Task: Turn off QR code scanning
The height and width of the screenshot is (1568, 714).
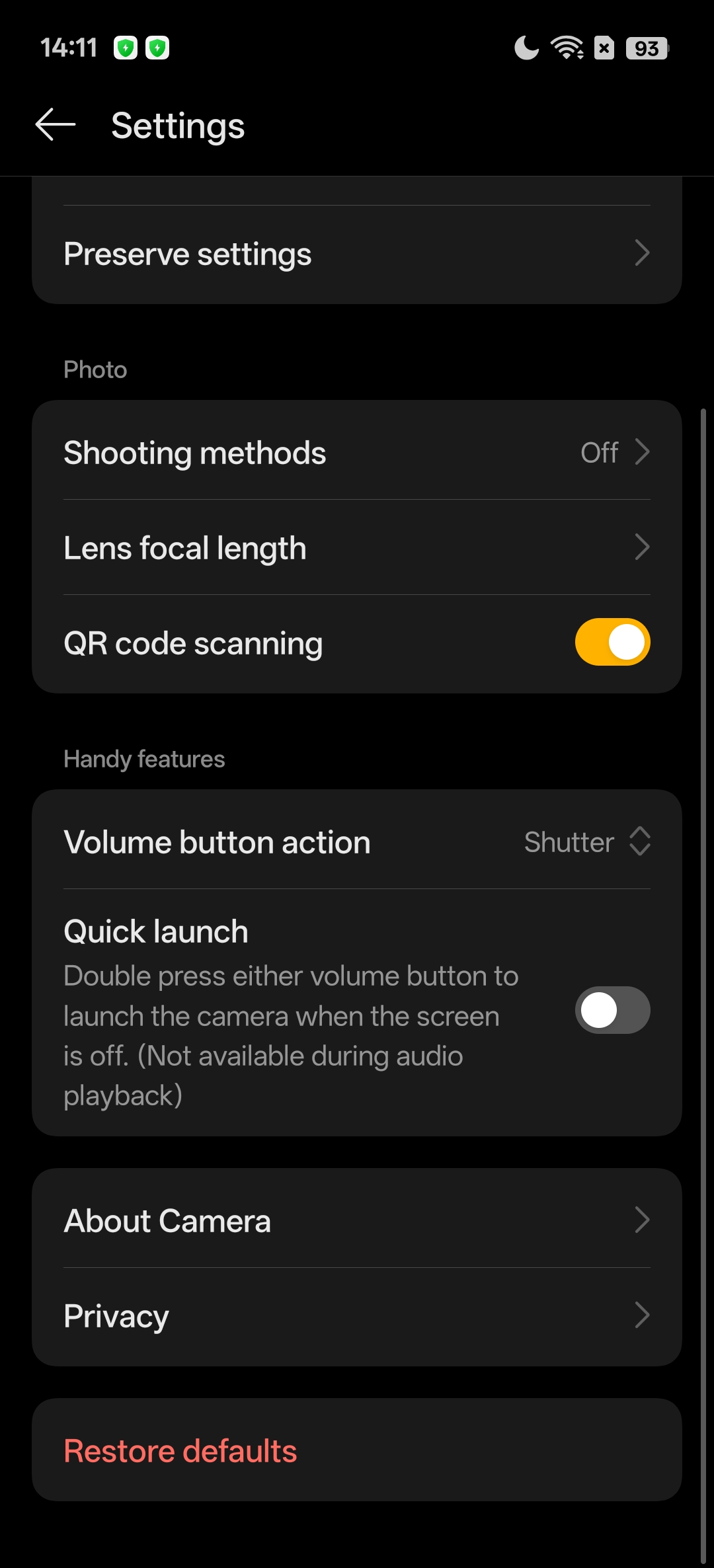Action: point(612,643)
